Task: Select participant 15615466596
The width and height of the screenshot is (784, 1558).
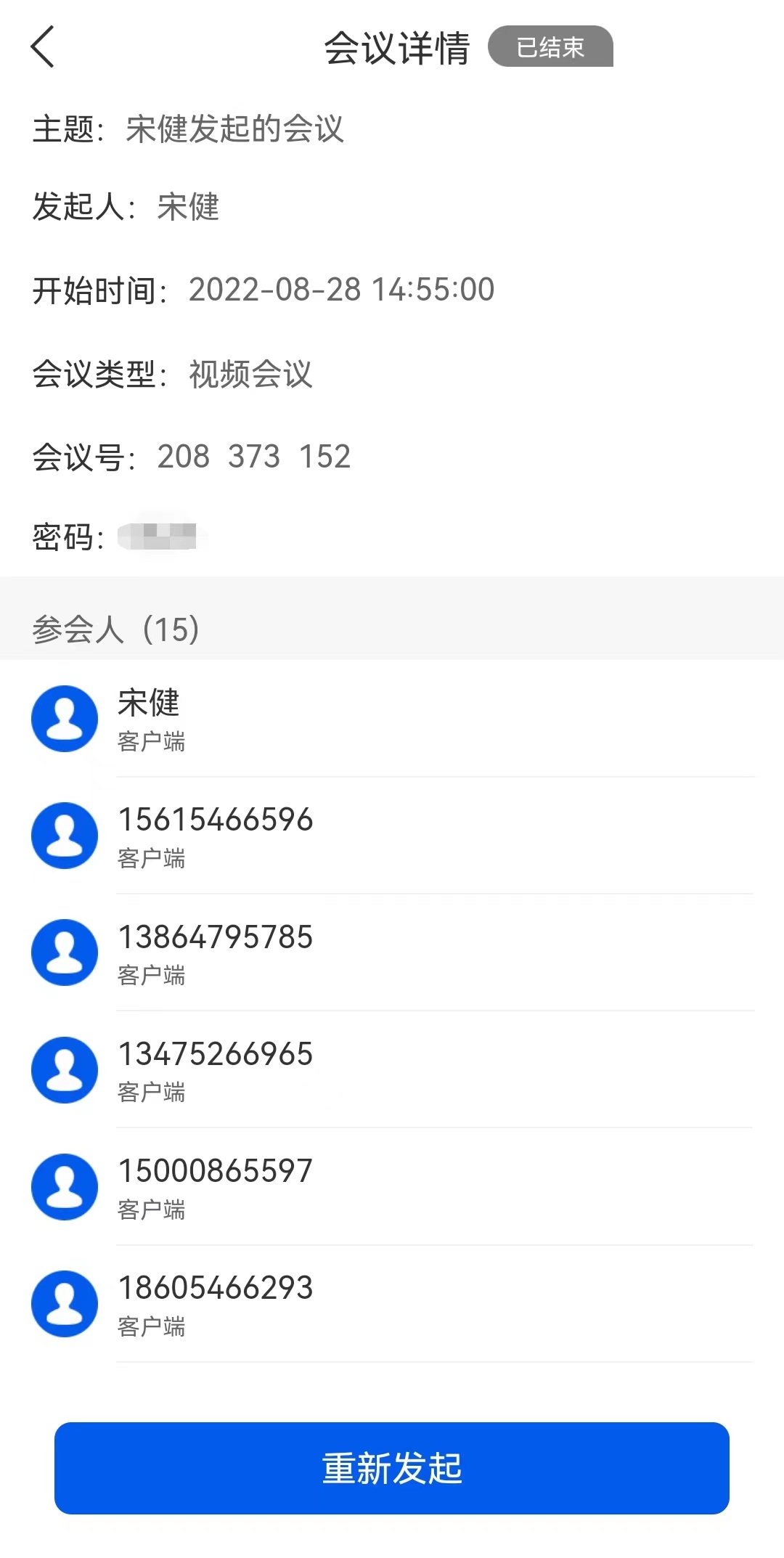Action: (x=392, y=836)
